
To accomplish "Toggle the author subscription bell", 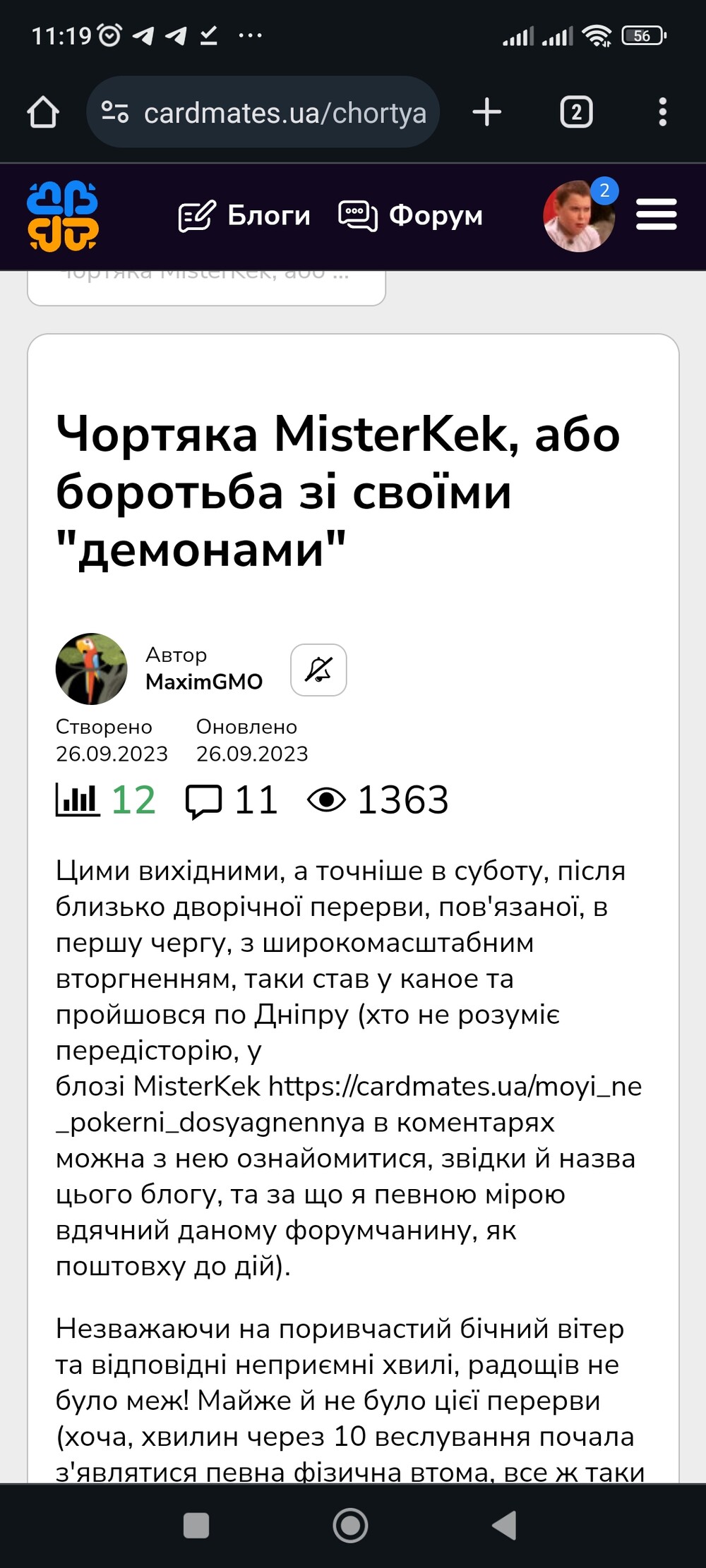I will pyautogui.click(x=318, y=670).
